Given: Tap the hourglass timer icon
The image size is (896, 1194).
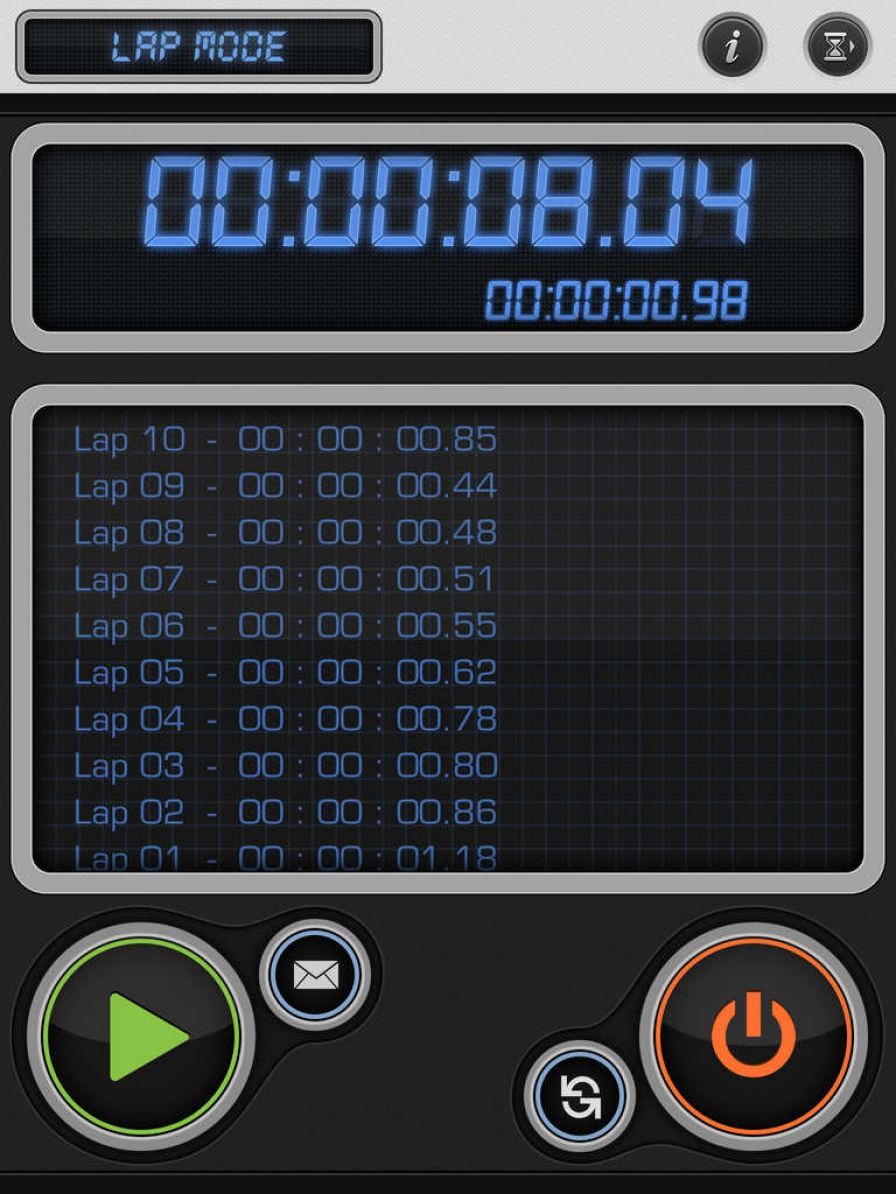Looking at the screenshot, I should (836, 47).
